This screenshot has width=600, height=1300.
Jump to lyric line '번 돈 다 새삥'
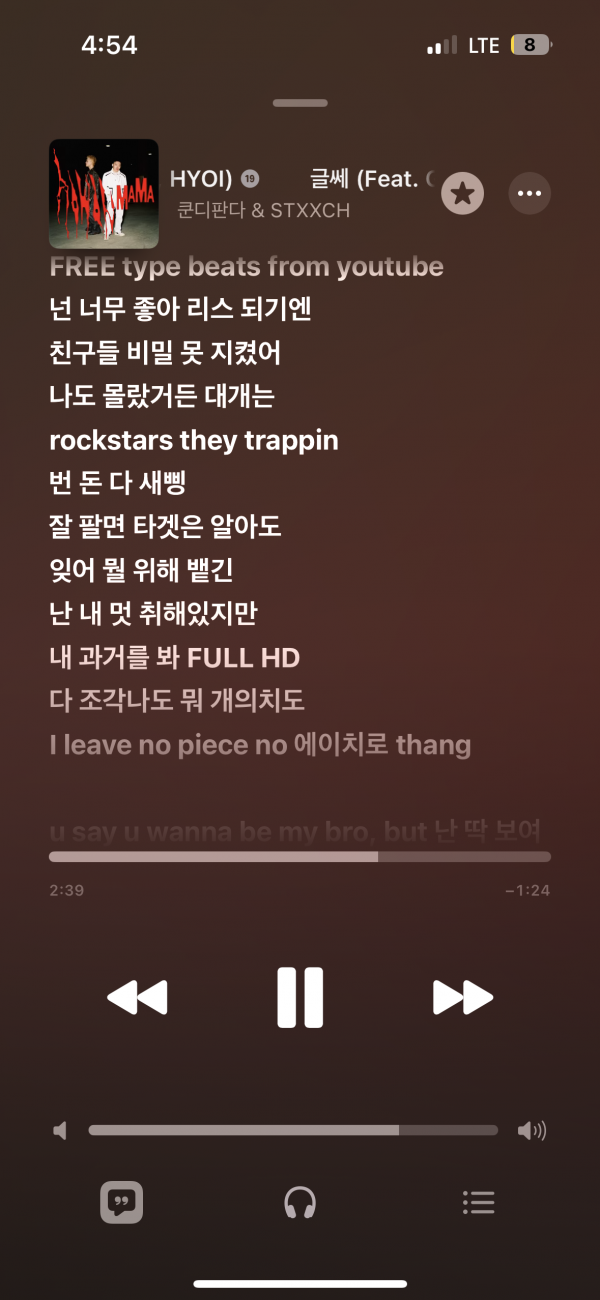117,484
